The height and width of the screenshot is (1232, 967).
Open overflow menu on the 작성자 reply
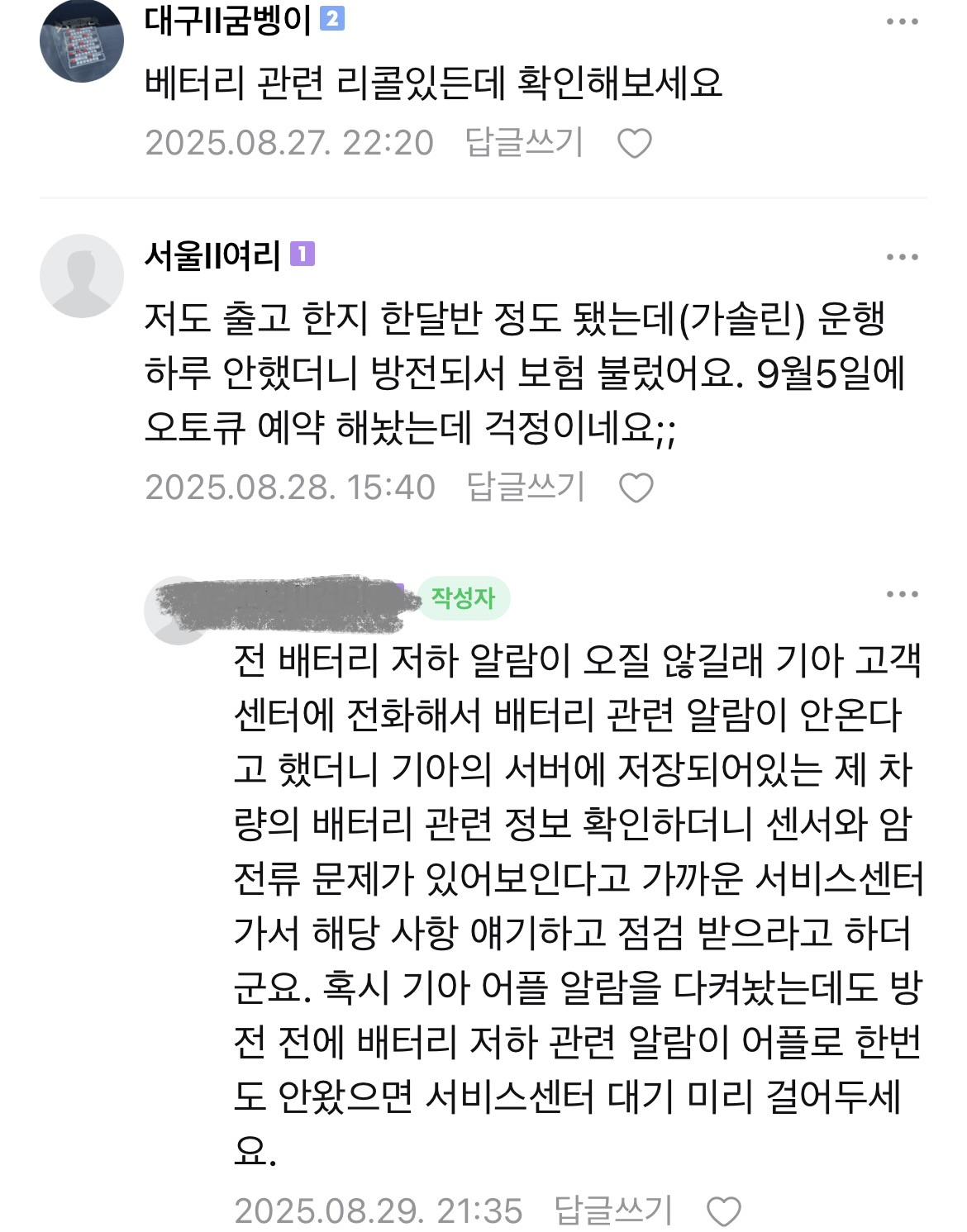coord(902,594)
